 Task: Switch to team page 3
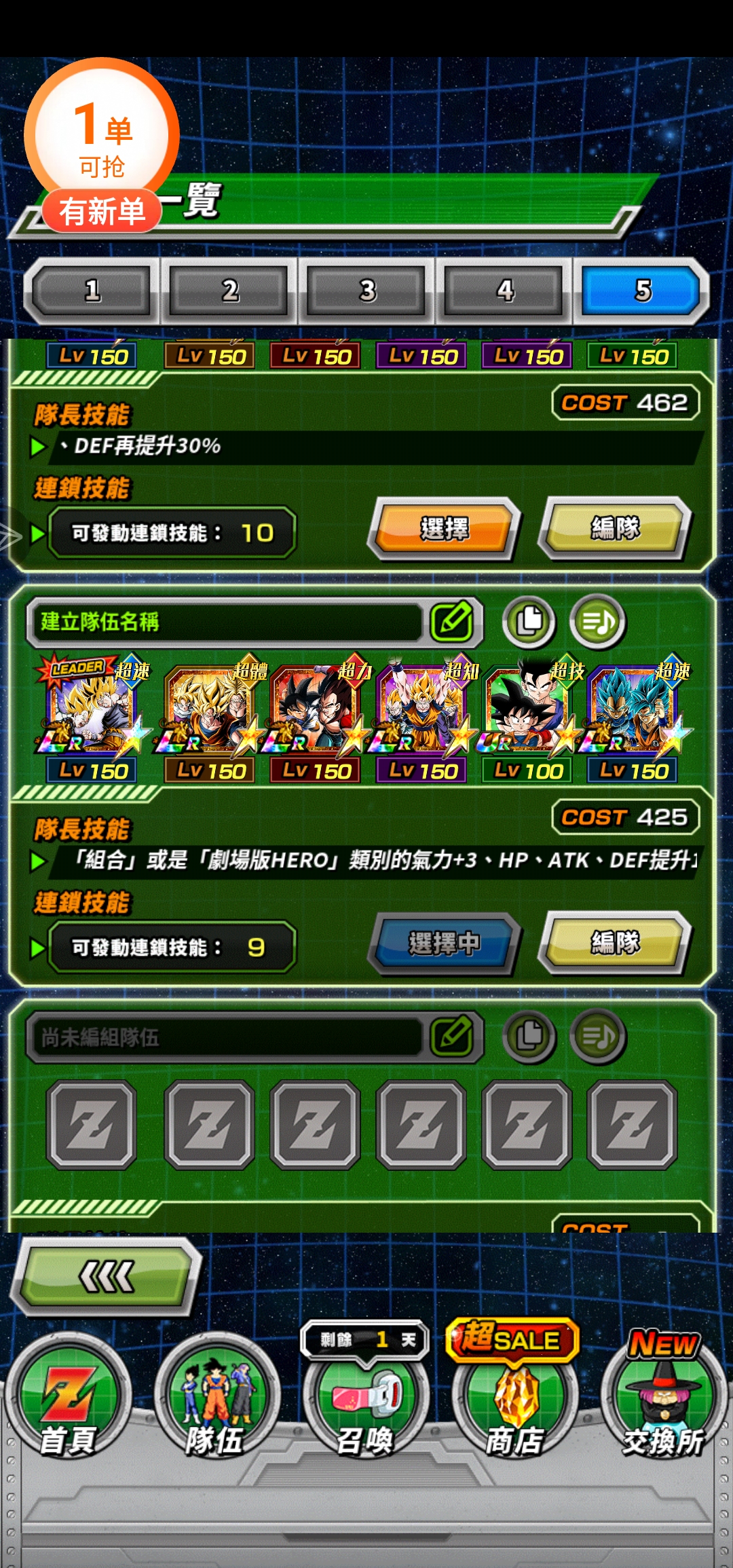tap(366, 291)
